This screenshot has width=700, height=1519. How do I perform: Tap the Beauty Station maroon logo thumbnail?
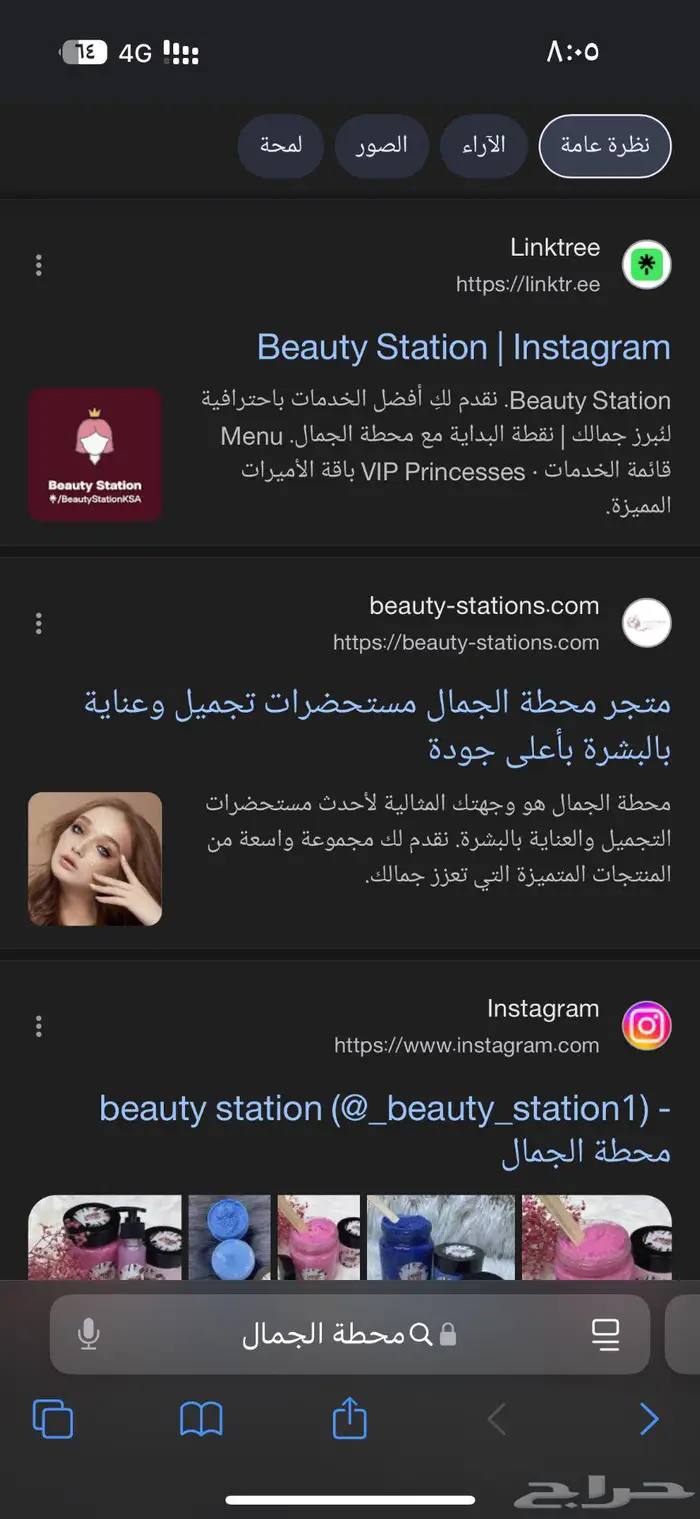tap(95, 455)
